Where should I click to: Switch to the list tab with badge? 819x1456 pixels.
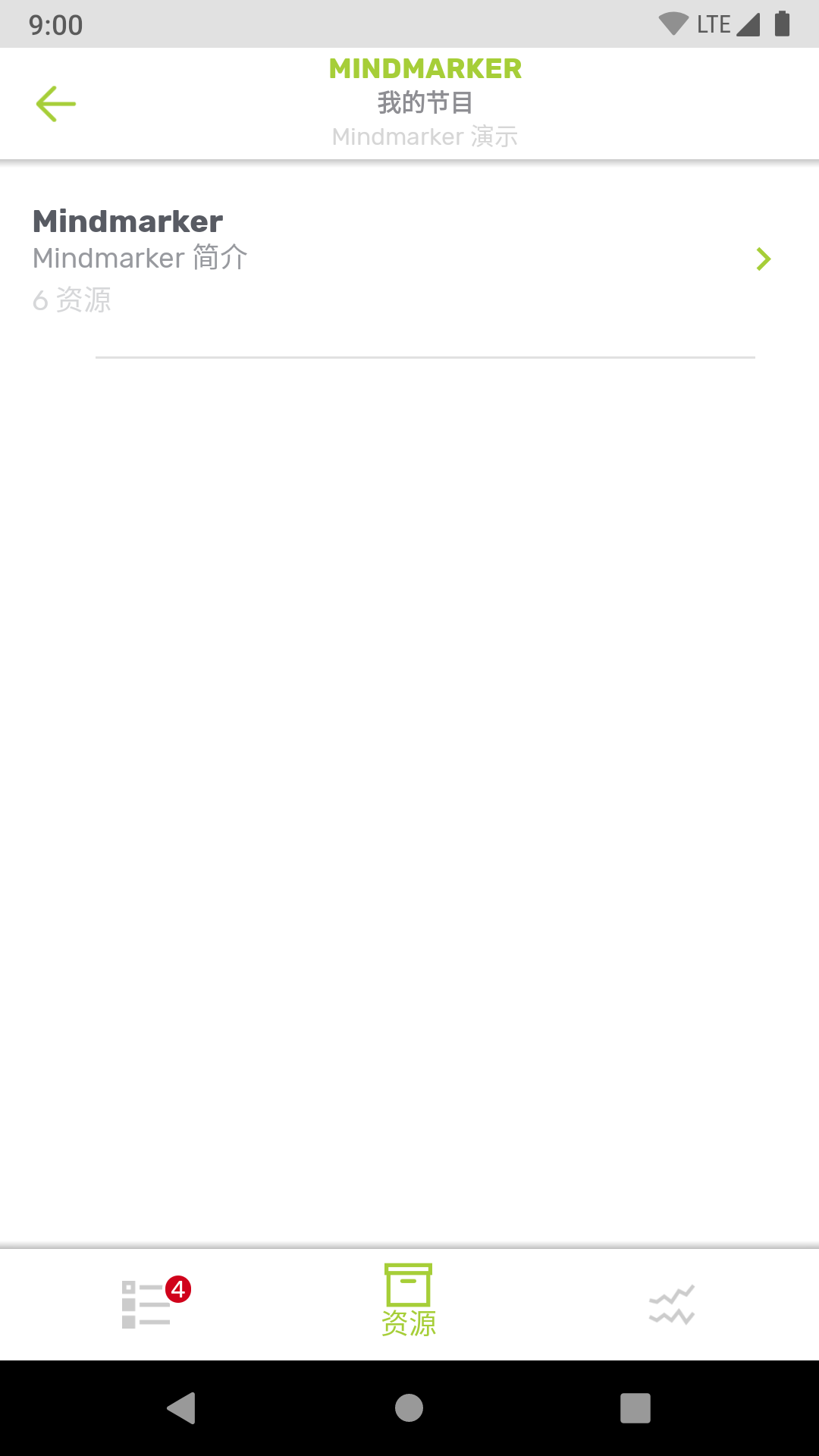[x=147, y=1304]
